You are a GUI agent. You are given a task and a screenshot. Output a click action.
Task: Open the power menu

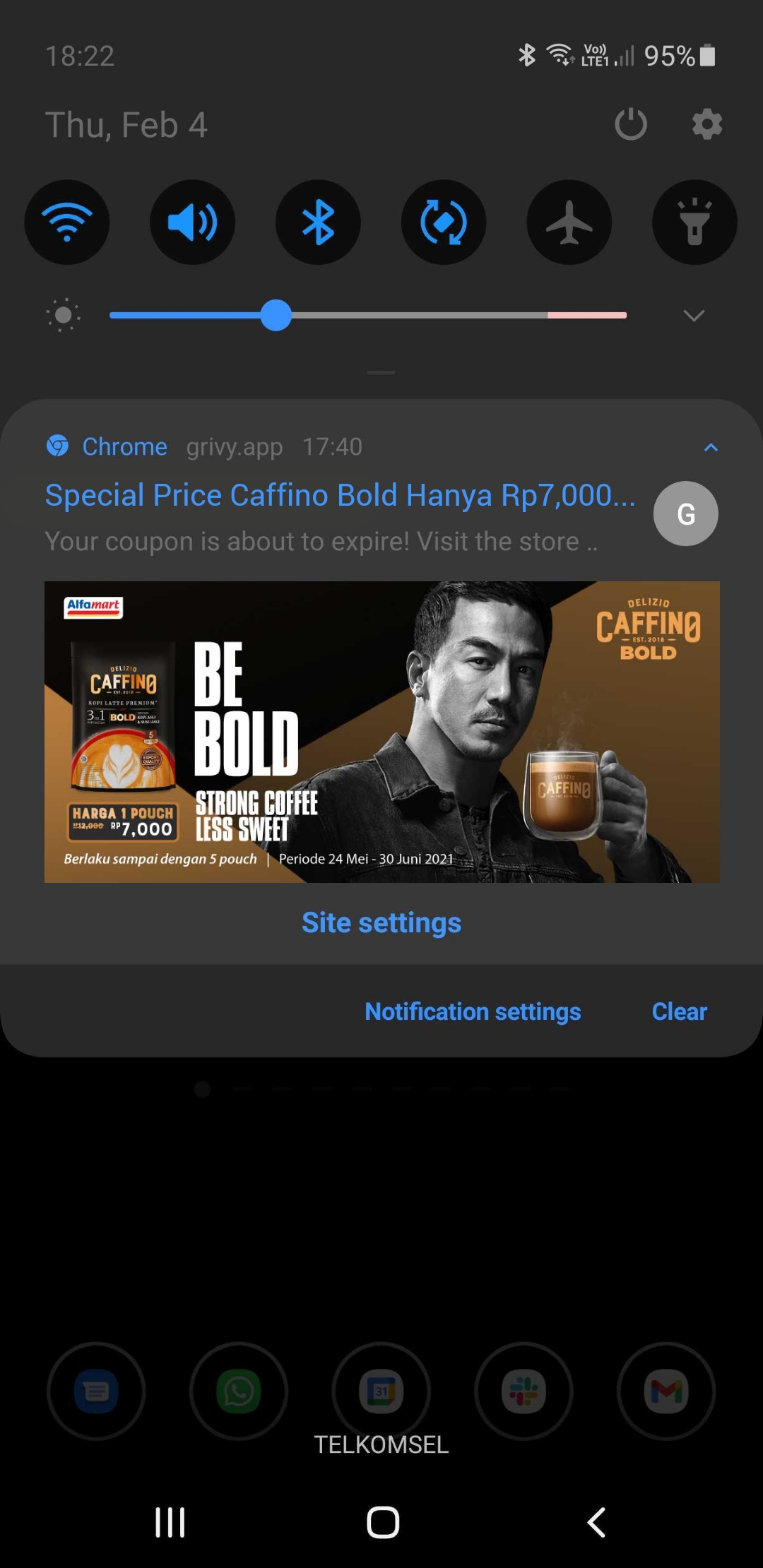(x=630, y=124)
